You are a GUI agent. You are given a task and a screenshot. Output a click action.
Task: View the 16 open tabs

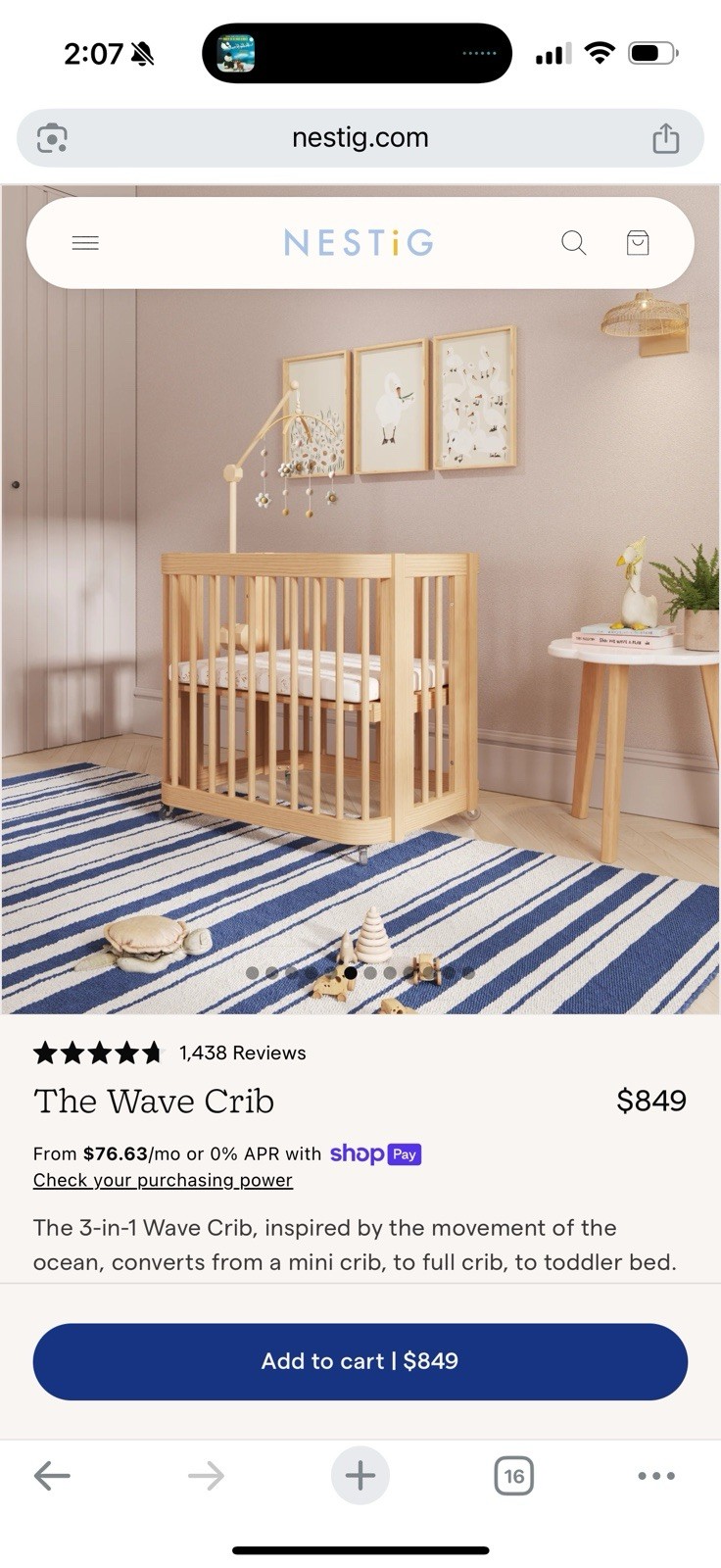tap(514, 1475)
